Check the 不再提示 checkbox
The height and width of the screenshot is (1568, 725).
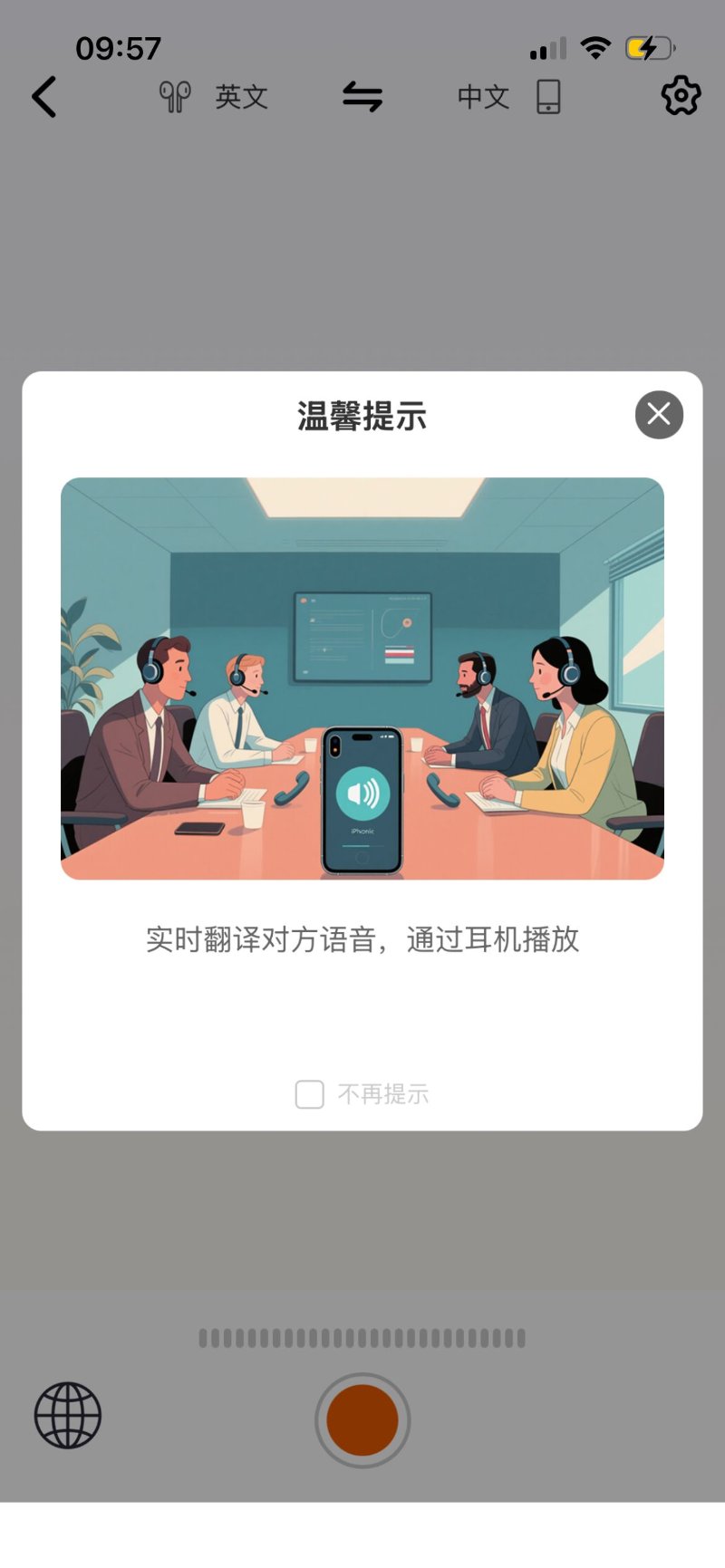click(x=310, y=1094)
